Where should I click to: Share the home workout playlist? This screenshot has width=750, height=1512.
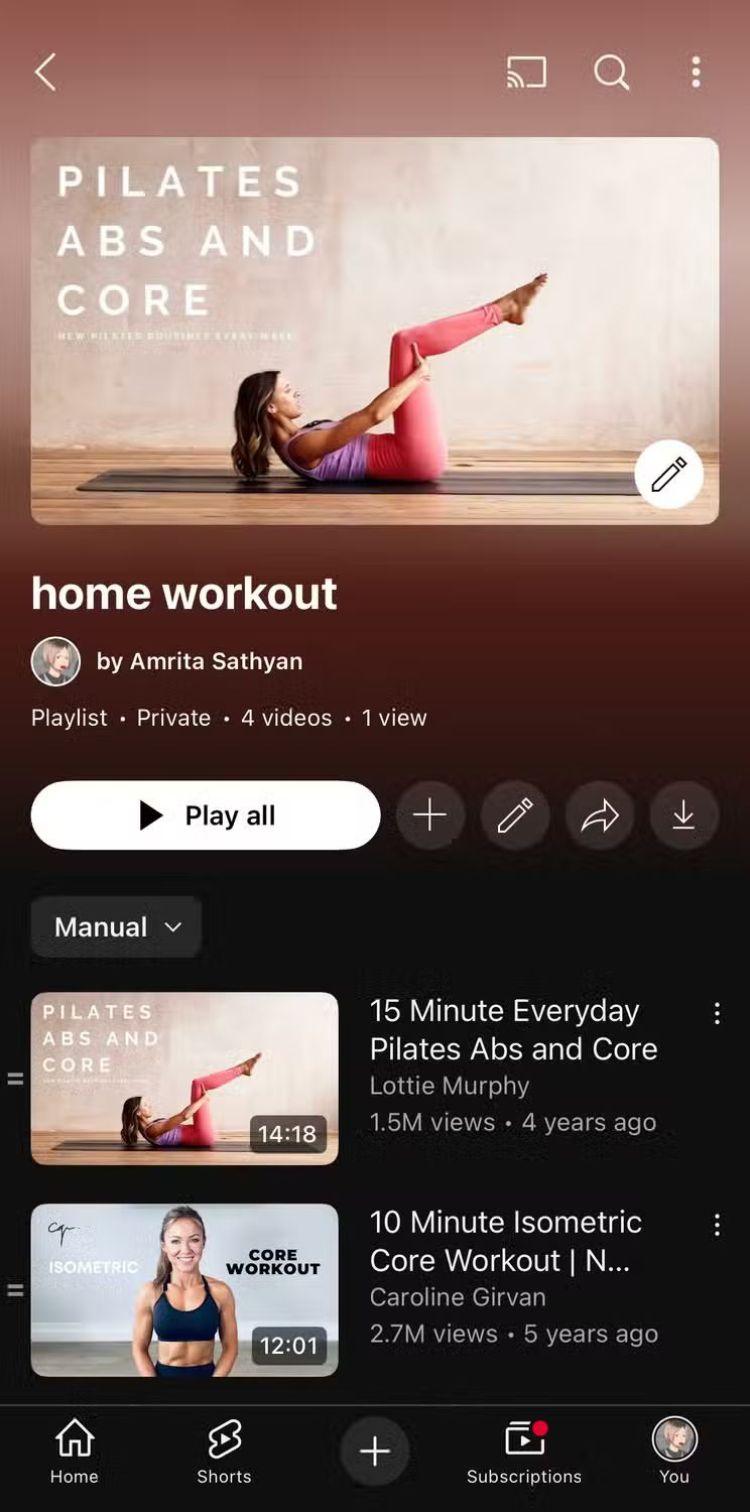(x=600, y=816)
